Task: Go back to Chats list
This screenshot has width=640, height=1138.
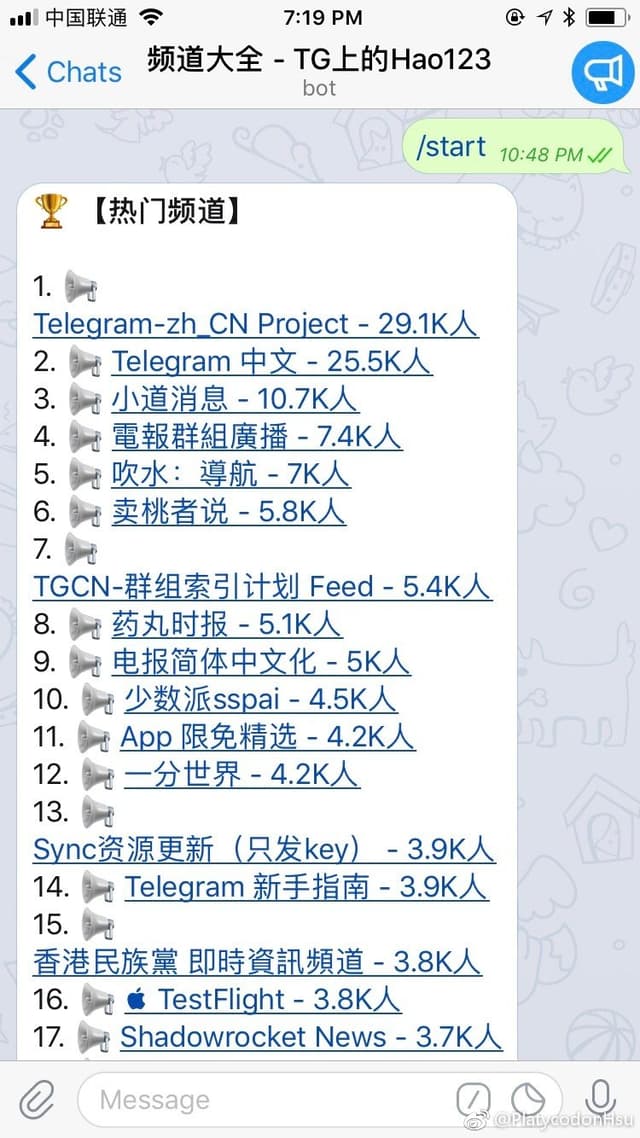Action: [68, 72]
